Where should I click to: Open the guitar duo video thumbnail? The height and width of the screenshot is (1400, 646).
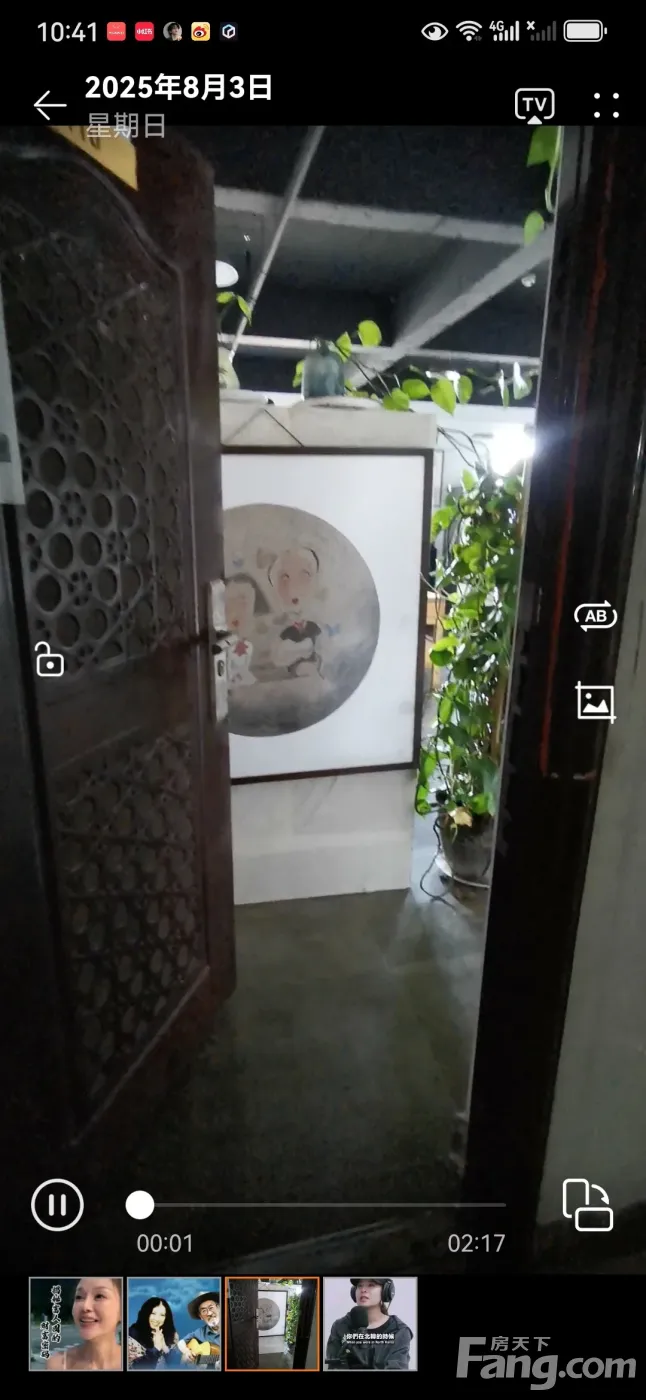(174, 1323)
